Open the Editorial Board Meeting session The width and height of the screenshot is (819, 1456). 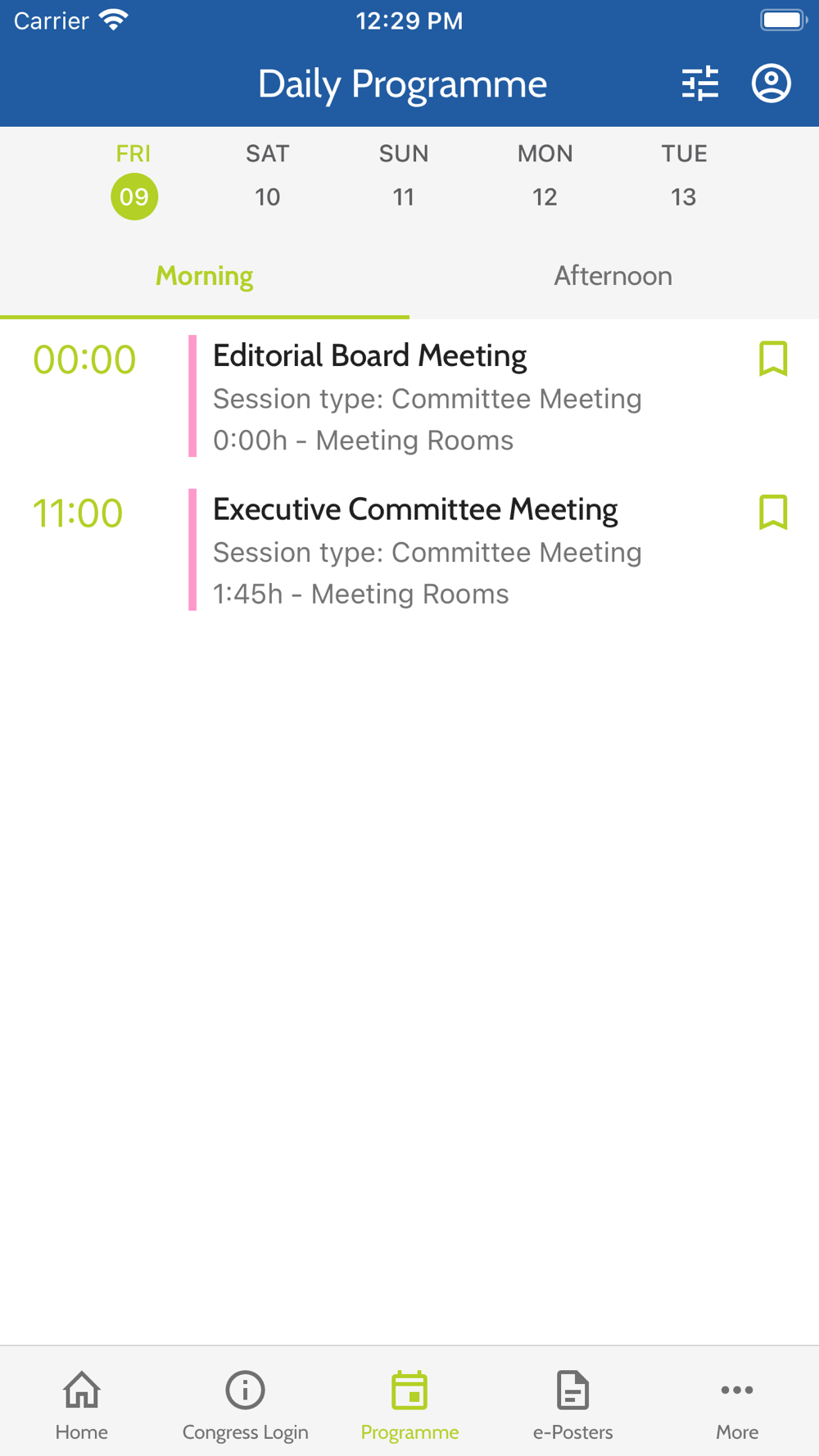[426, 397]
